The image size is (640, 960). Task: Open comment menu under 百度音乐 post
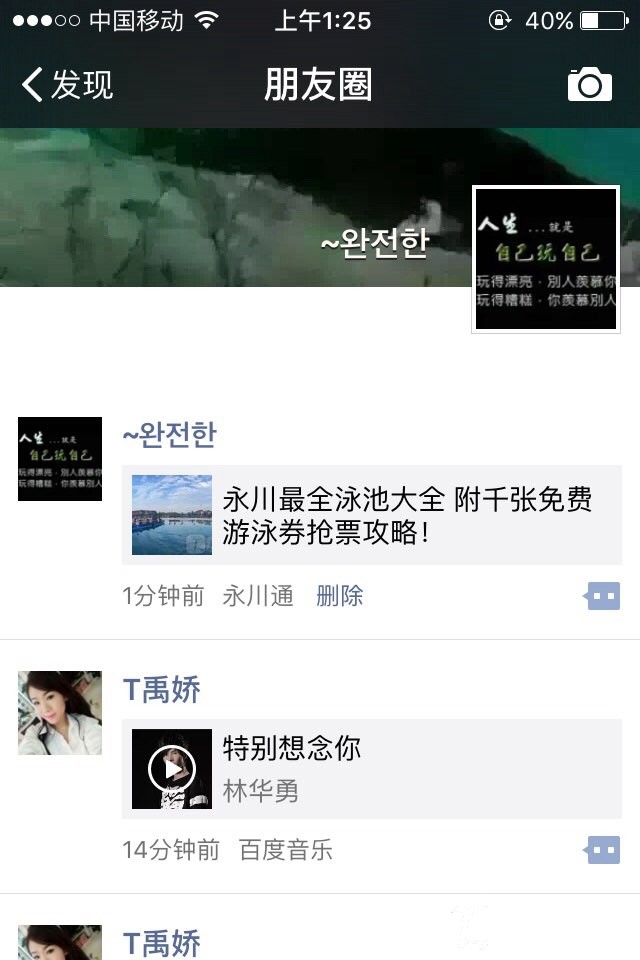coord(602,851)
